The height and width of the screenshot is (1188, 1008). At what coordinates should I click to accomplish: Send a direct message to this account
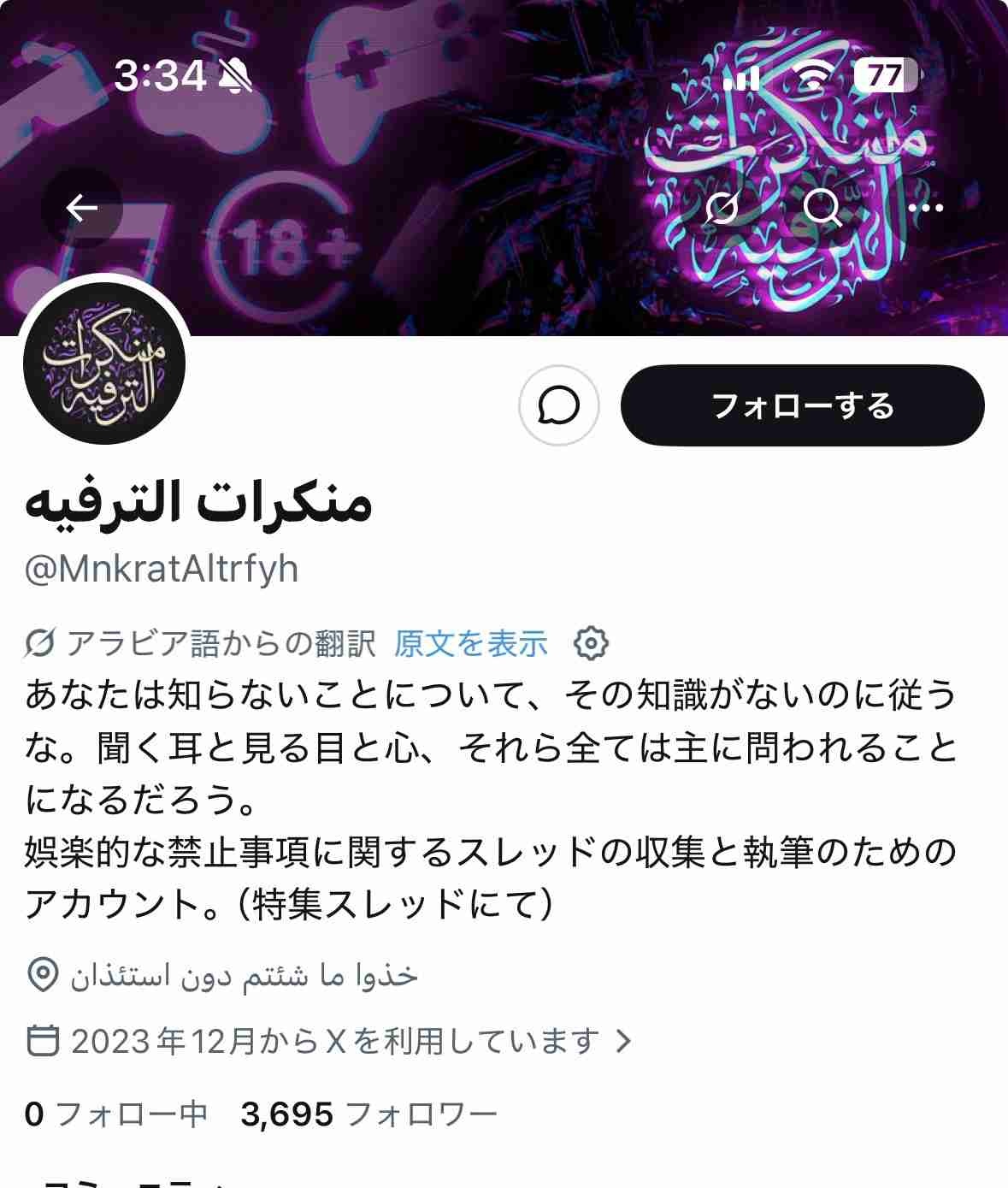click(559, 406)
